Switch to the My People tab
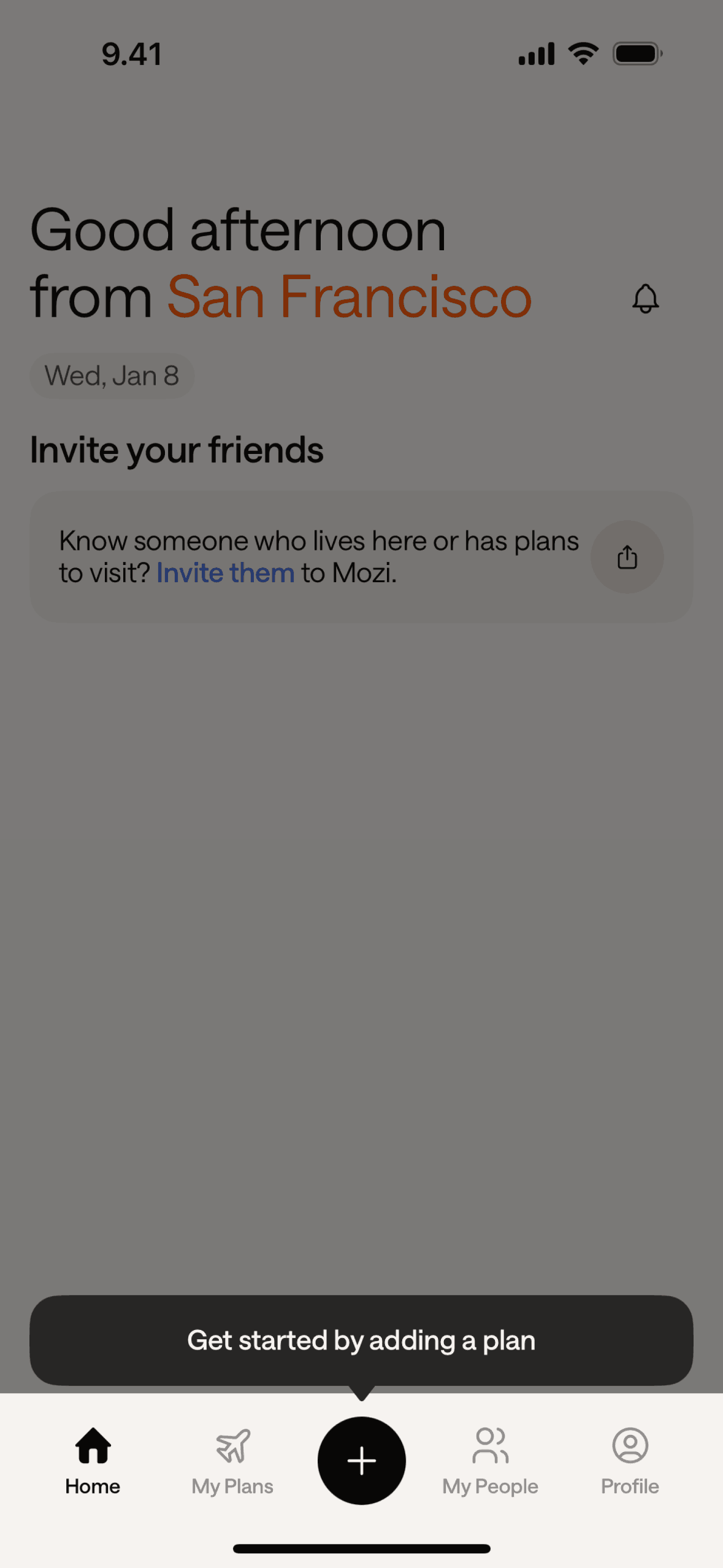Screen dimensions: 723x1568 pos(490,1460)
